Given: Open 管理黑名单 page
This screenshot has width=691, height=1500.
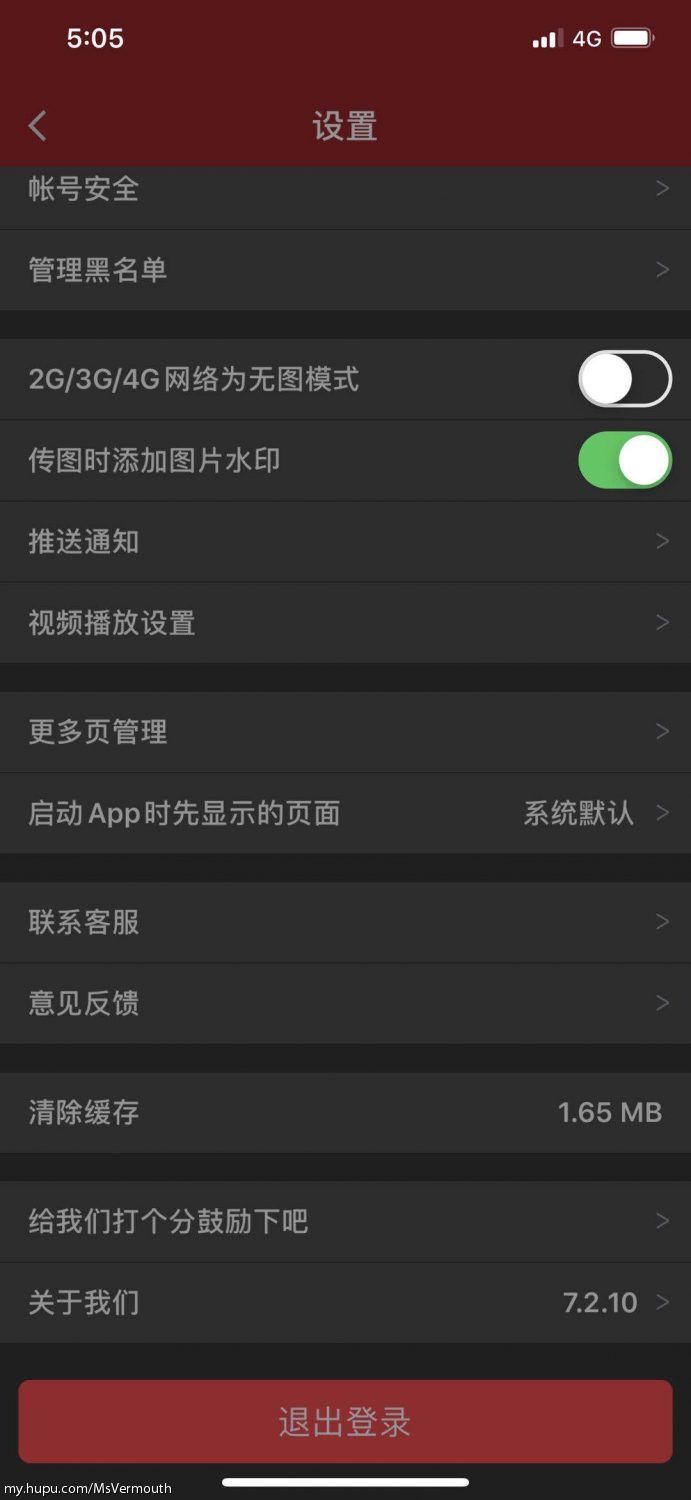Looking at the screenshot, I should coord(345,270).
